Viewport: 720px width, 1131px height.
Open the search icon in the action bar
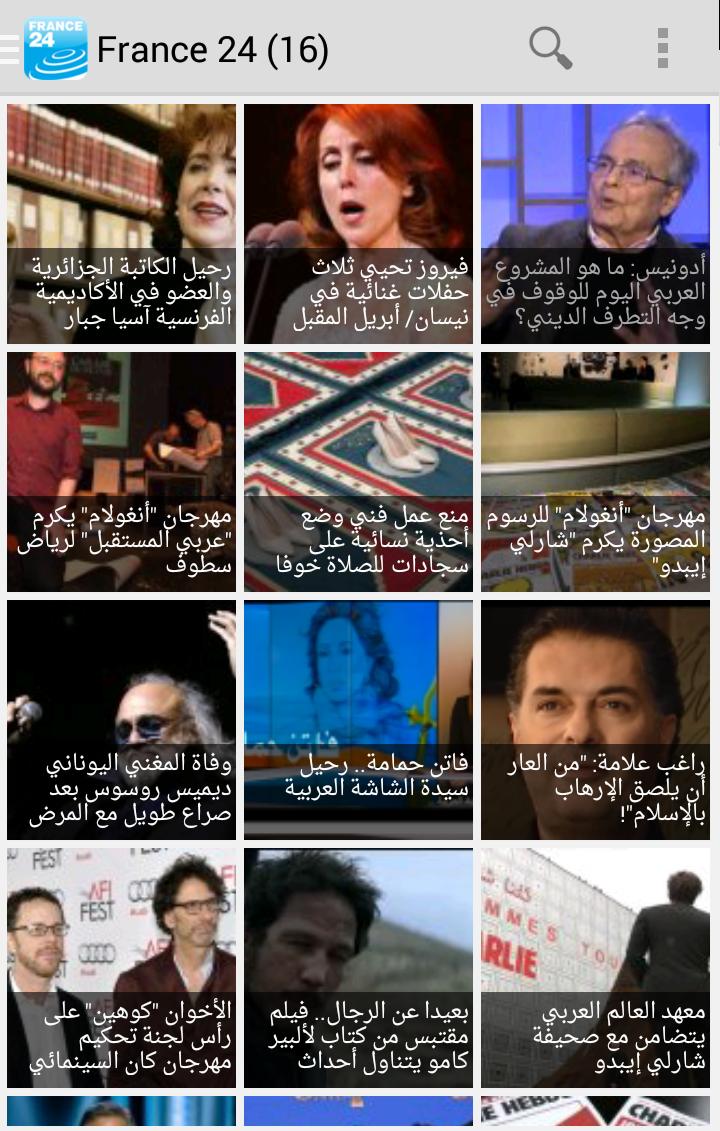coord(549,48)
